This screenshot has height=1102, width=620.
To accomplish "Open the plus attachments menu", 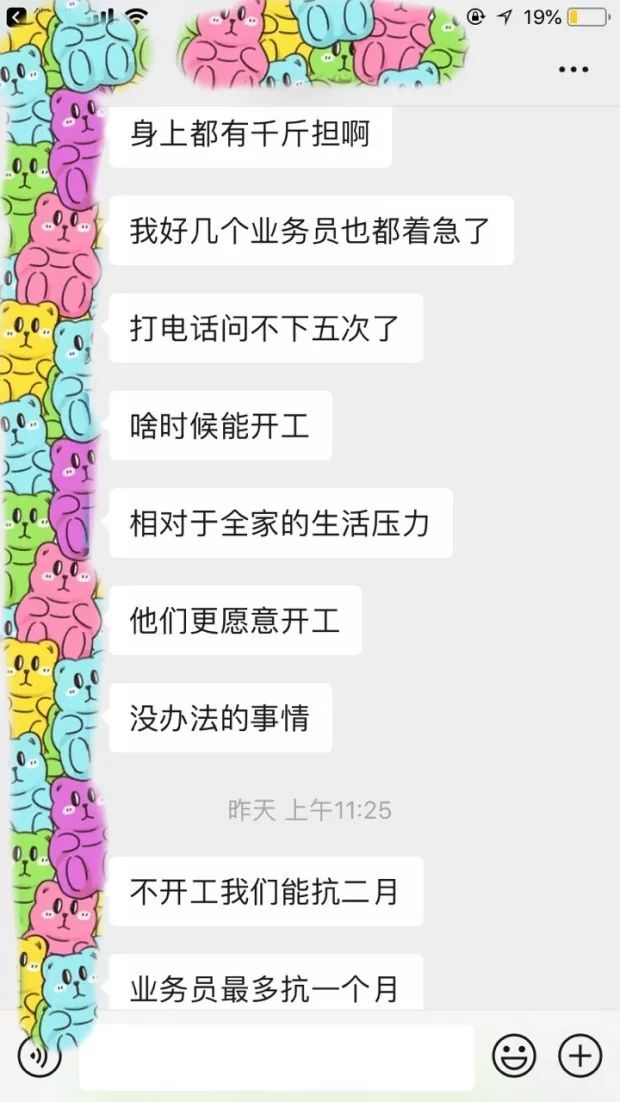I will (x=579, y=1056).
